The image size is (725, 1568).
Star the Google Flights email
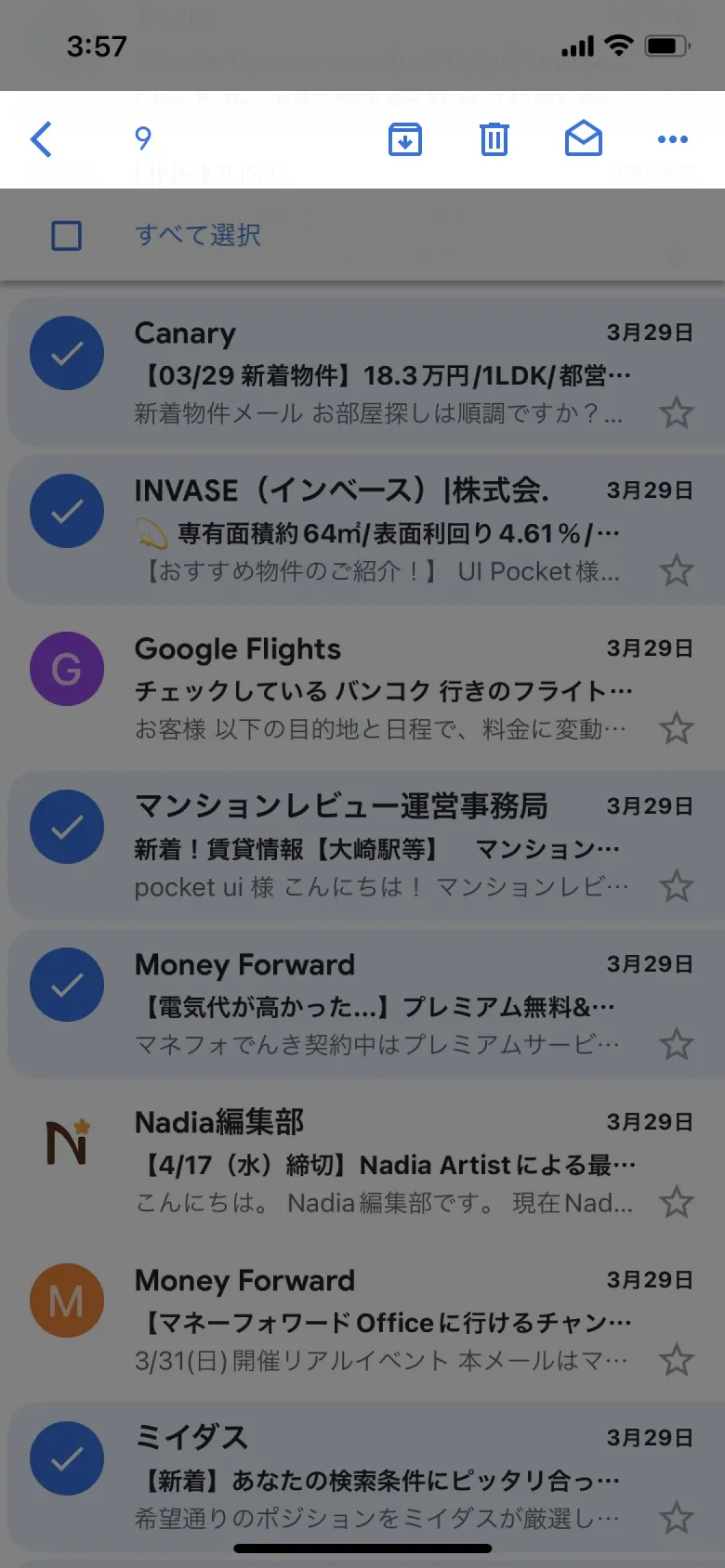click(677, 729)
